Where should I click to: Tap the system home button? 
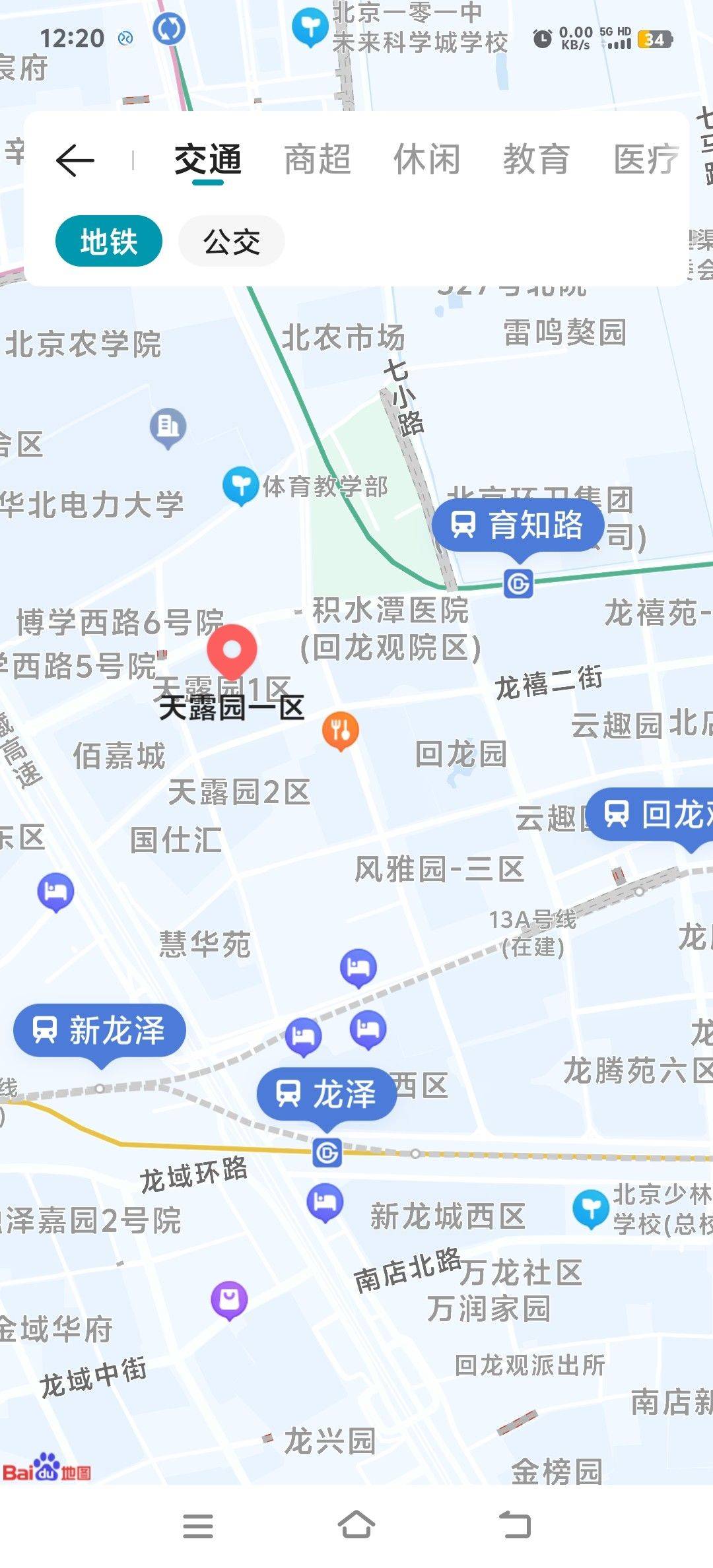click(356, 1525)
